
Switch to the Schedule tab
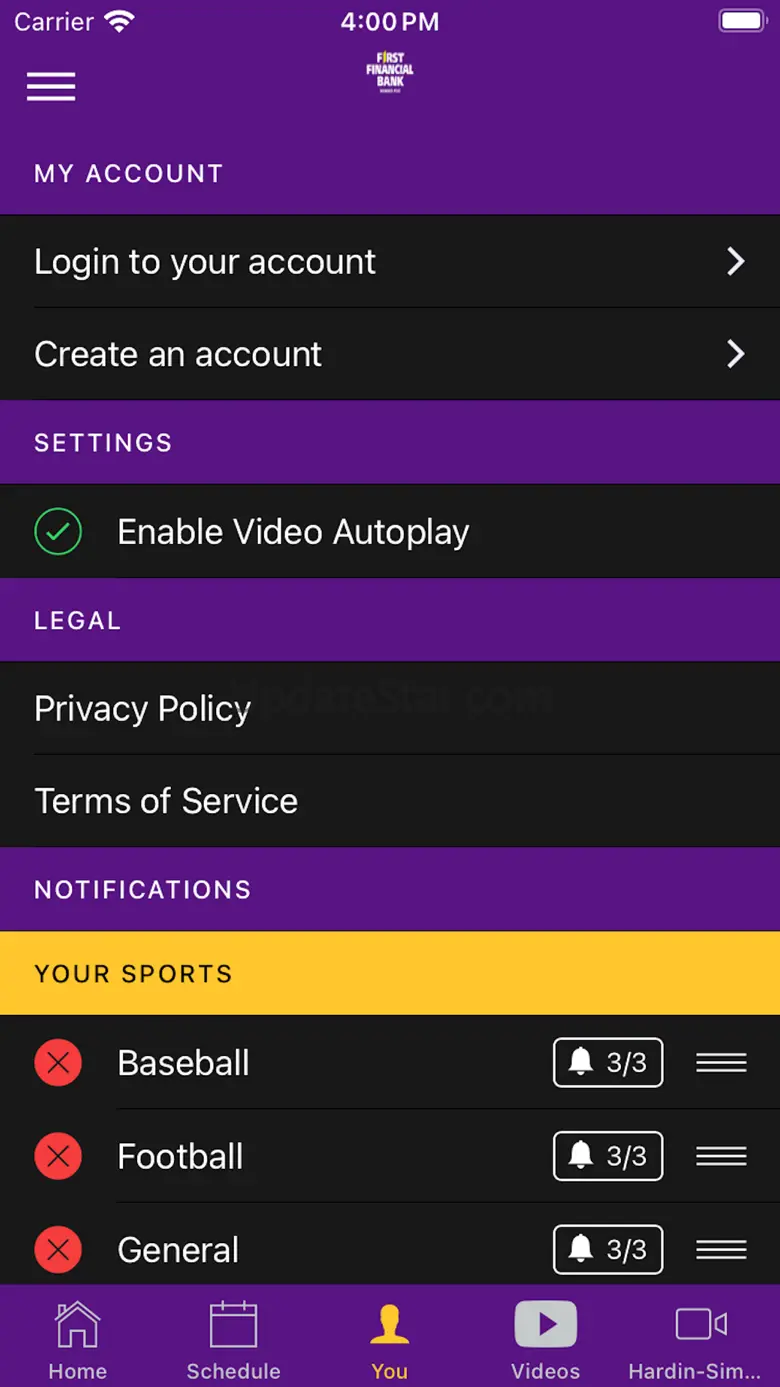click(x=233, y=1340)
